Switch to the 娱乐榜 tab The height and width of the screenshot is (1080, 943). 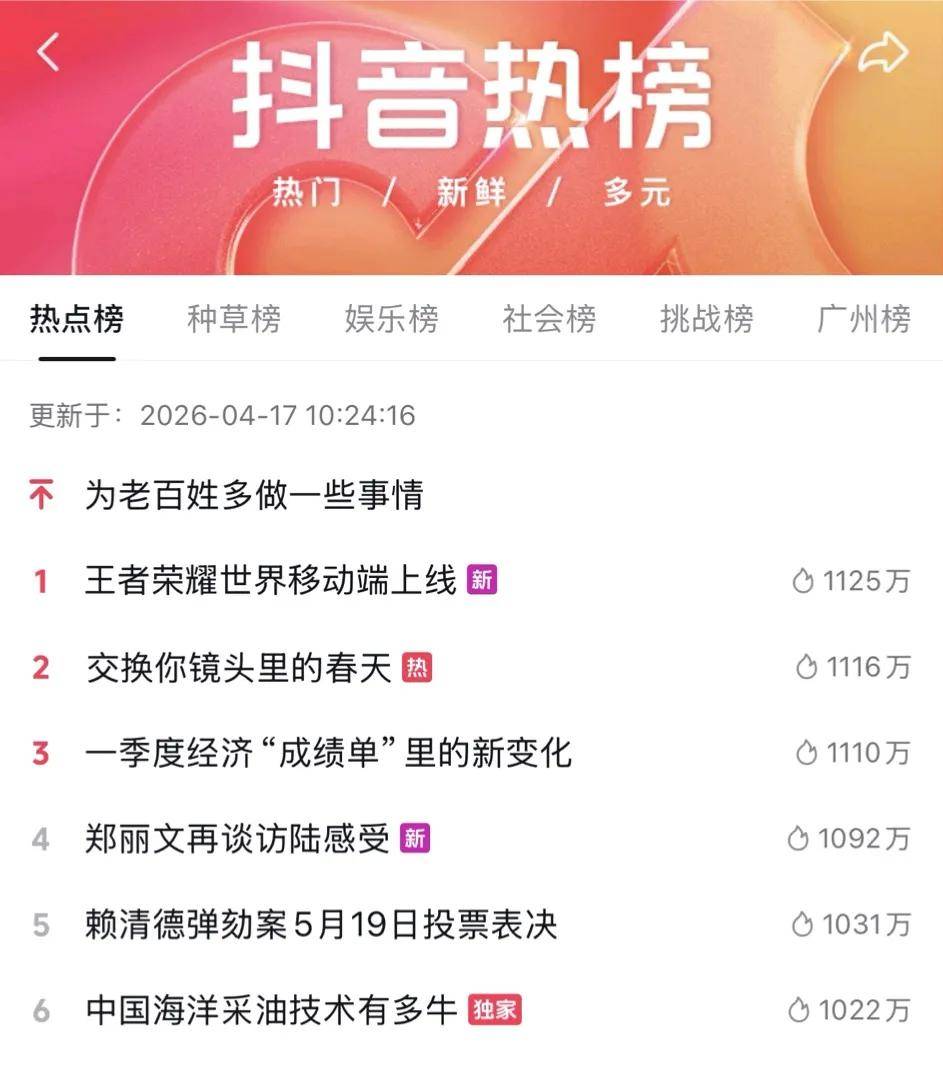point(392,318)
